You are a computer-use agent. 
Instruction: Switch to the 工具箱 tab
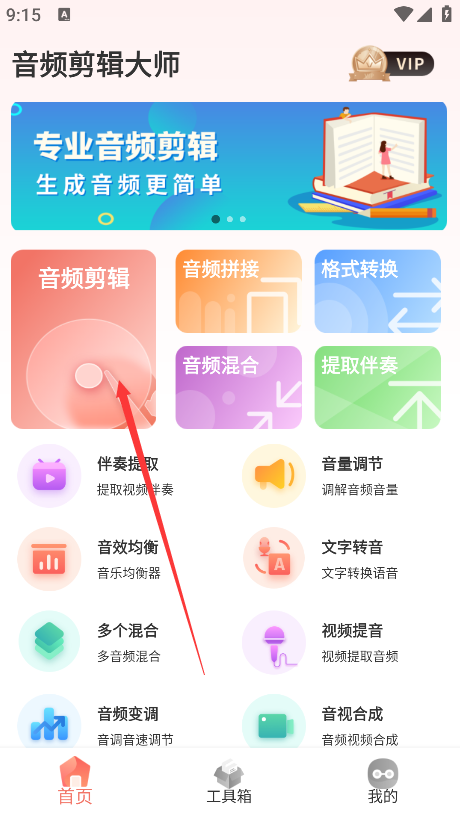tap(229, 782)
